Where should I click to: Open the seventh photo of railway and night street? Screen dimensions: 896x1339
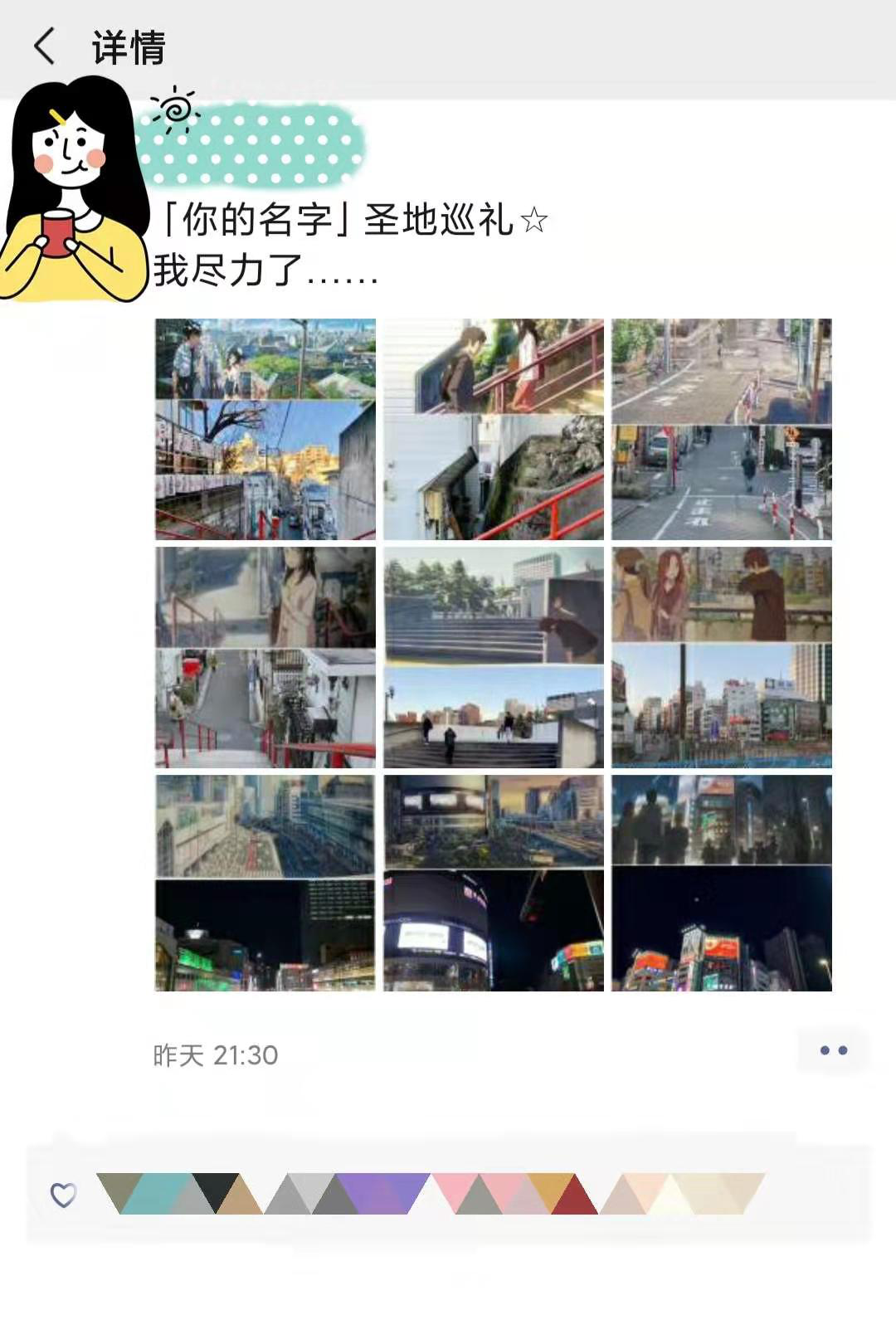[265, 883]
